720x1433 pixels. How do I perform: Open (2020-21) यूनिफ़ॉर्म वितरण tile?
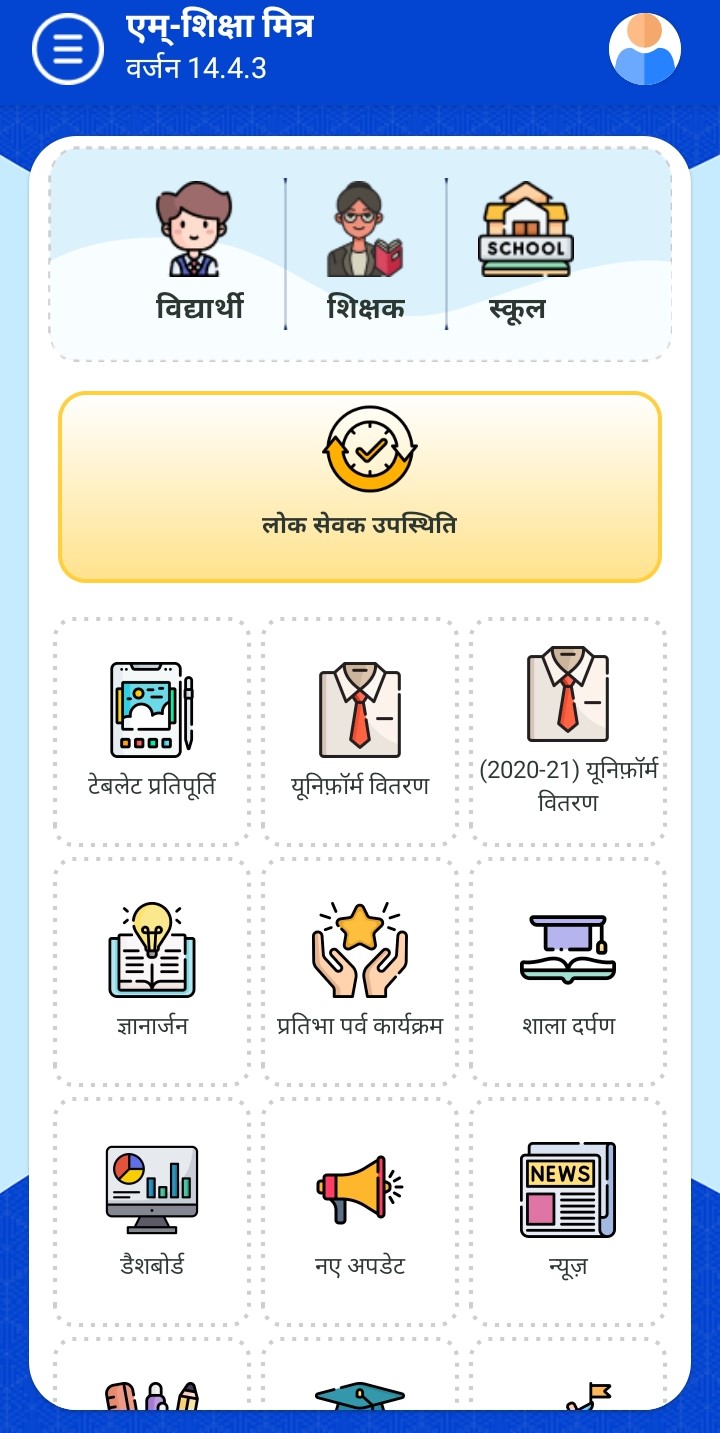click(568, 731)
